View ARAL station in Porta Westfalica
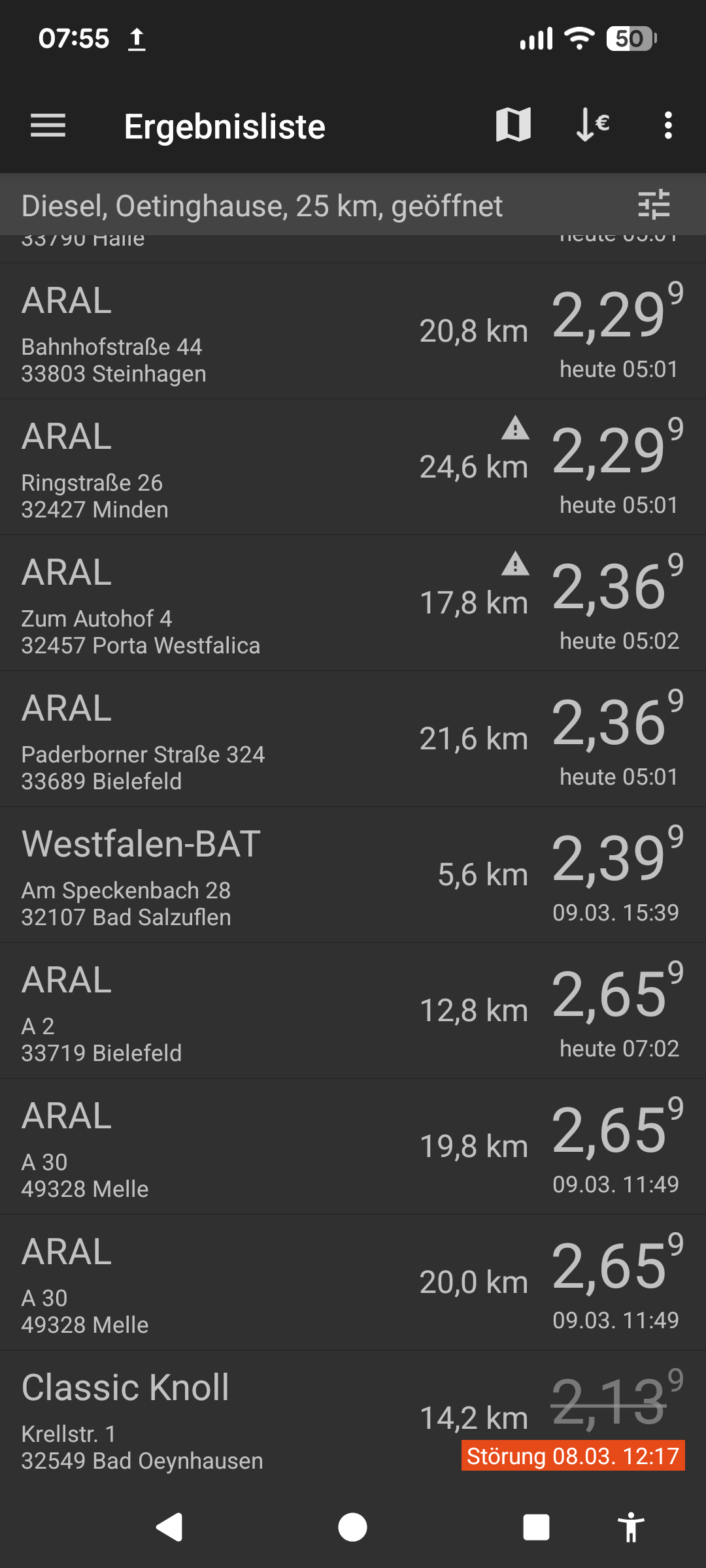The image size is (706, 1568). pyautogui.click(x=353, y=603)
